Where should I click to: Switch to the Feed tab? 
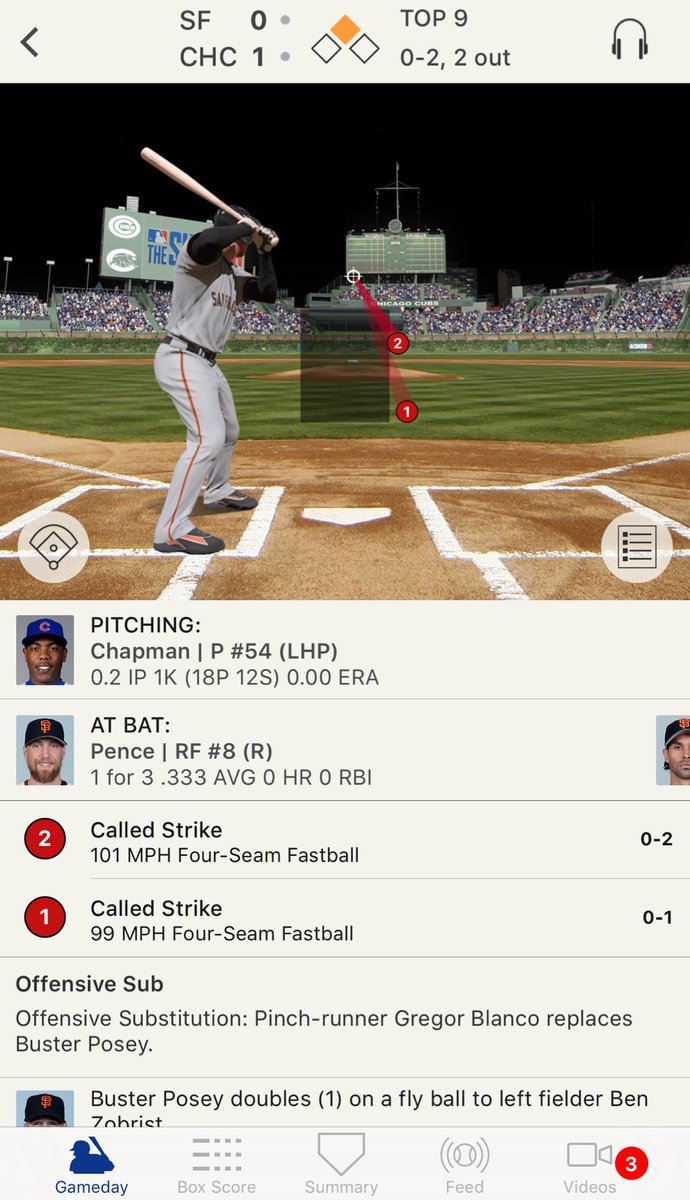click(464, 1166)
